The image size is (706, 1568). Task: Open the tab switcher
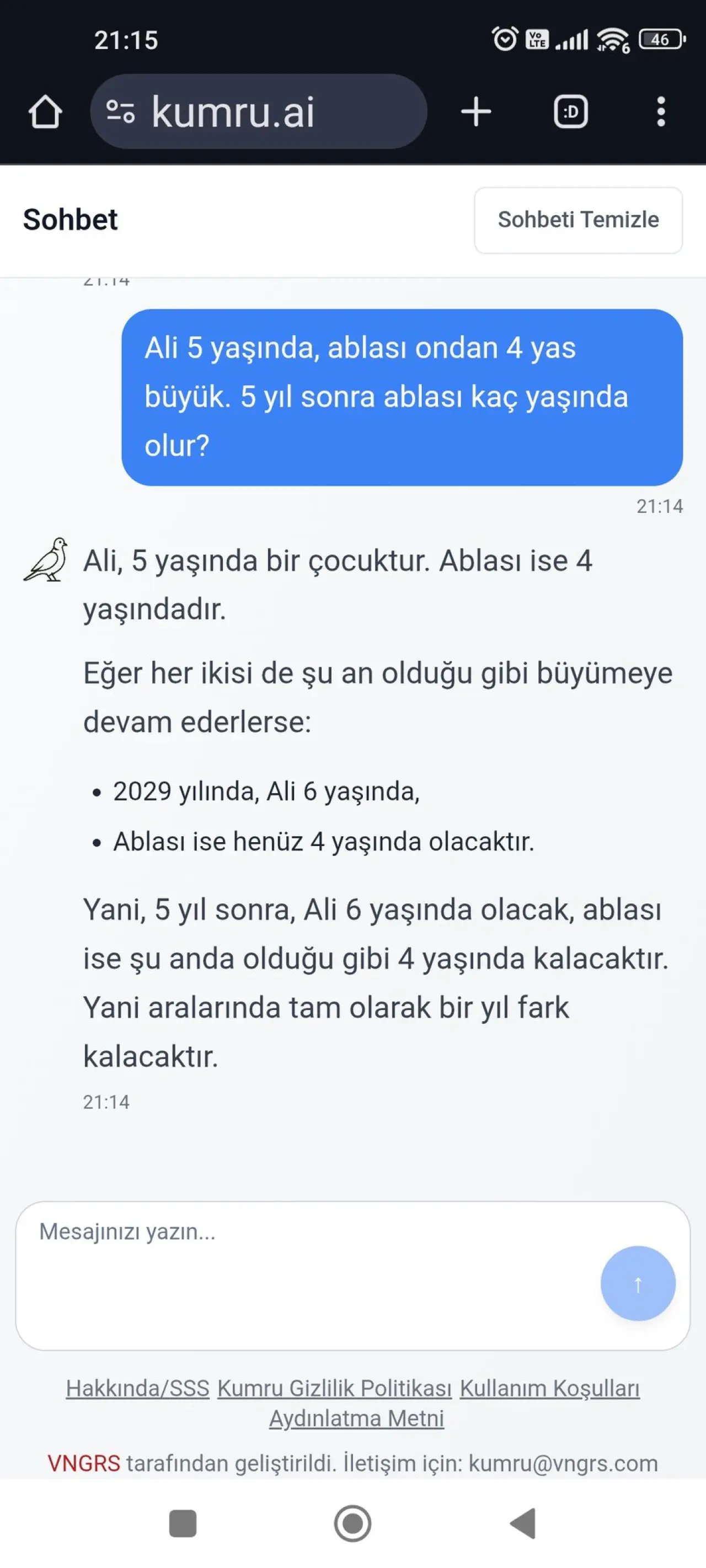[x=570, y=112]
